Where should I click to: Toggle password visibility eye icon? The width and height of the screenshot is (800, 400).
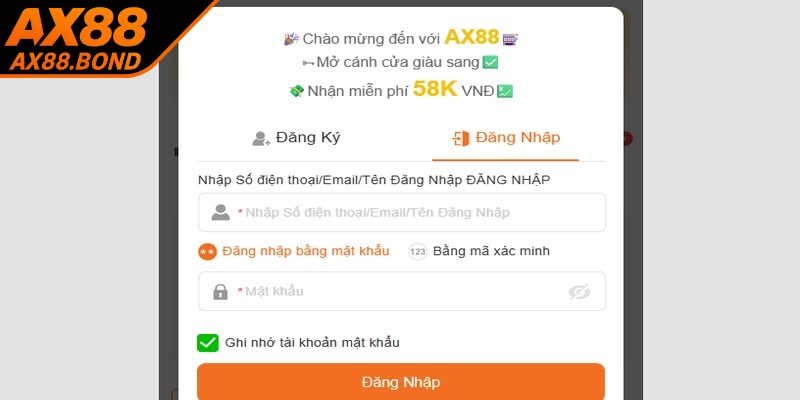[x=579, y=292]
